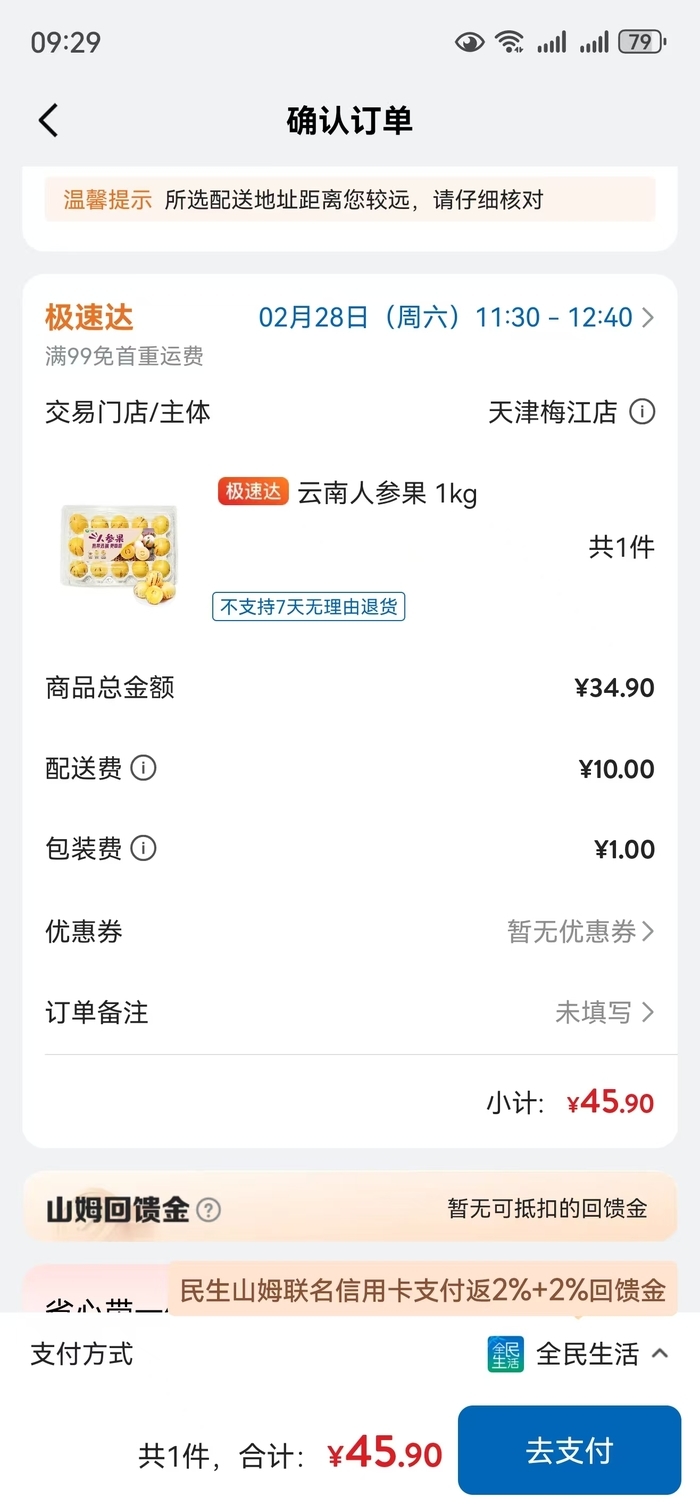Viewport: 700px width, 1506px height.
Task: Show 配送费 delivery fee details
Action: click(144, 768)
